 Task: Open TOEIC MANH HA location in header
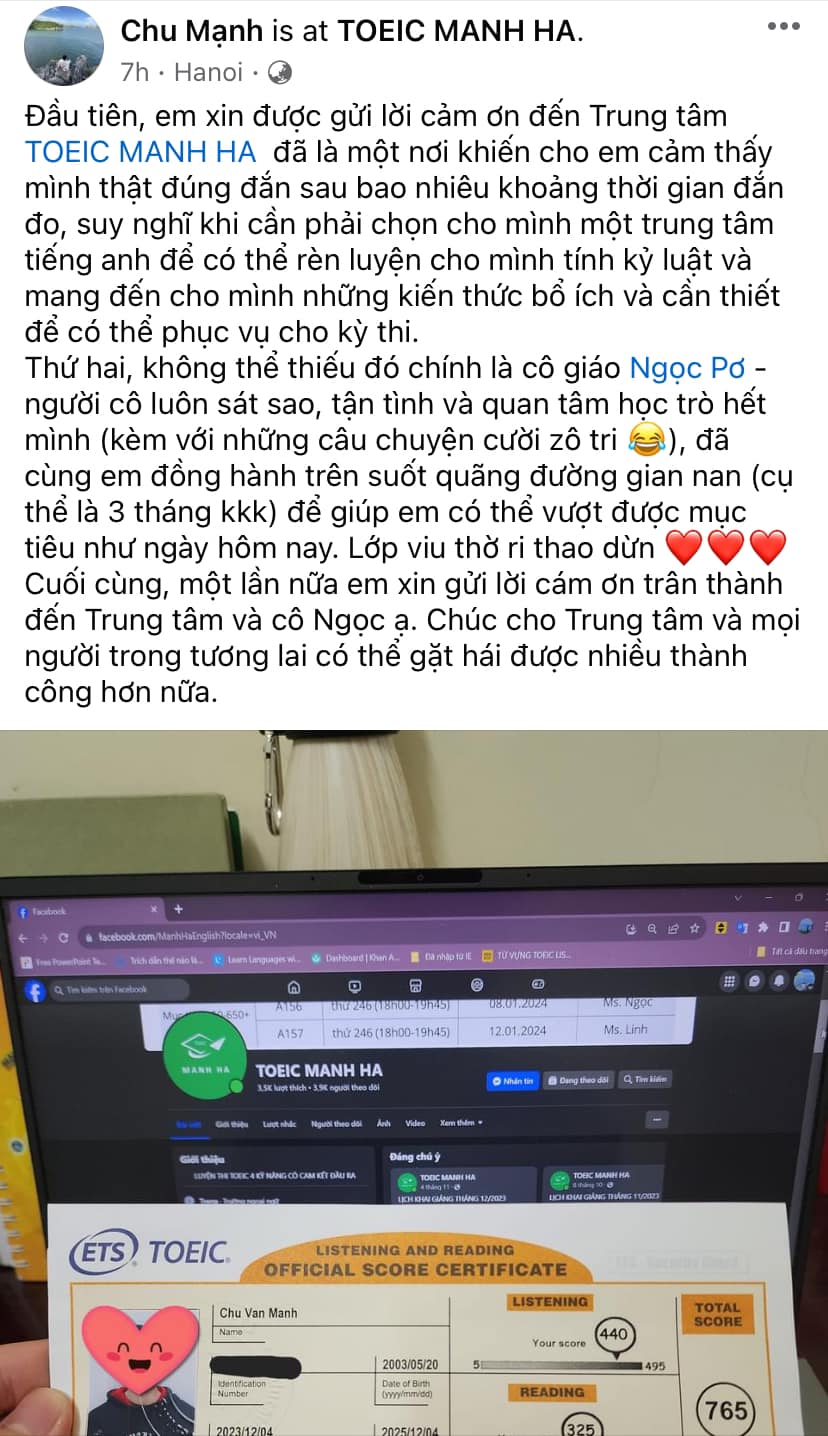coord(456,31)
